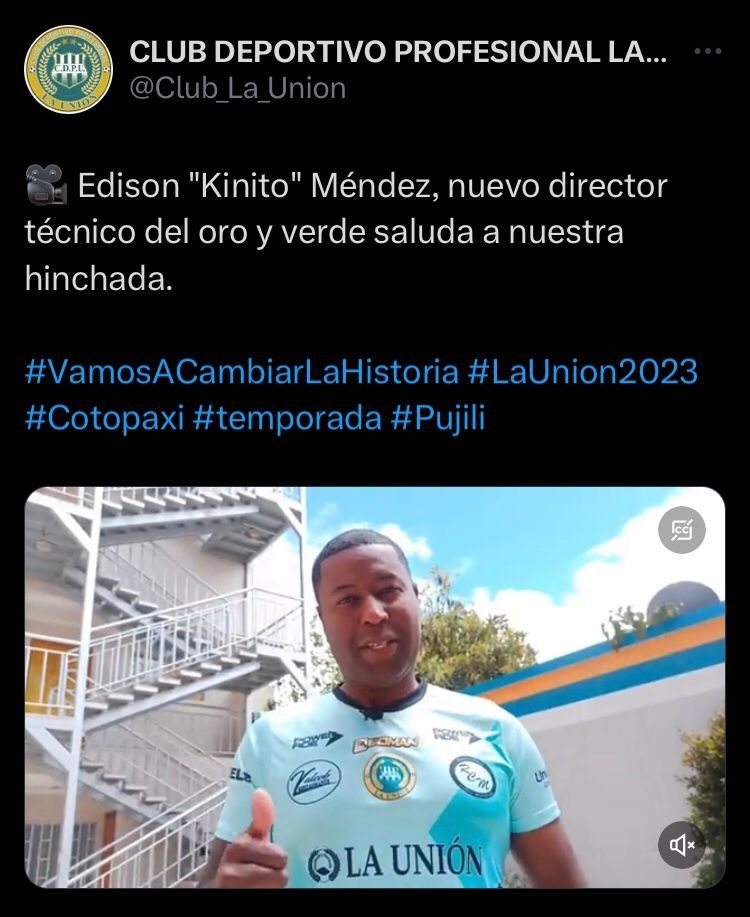Unmute the video sound
The height and width of the screenshot is (917, 750).
coord(682,845)
